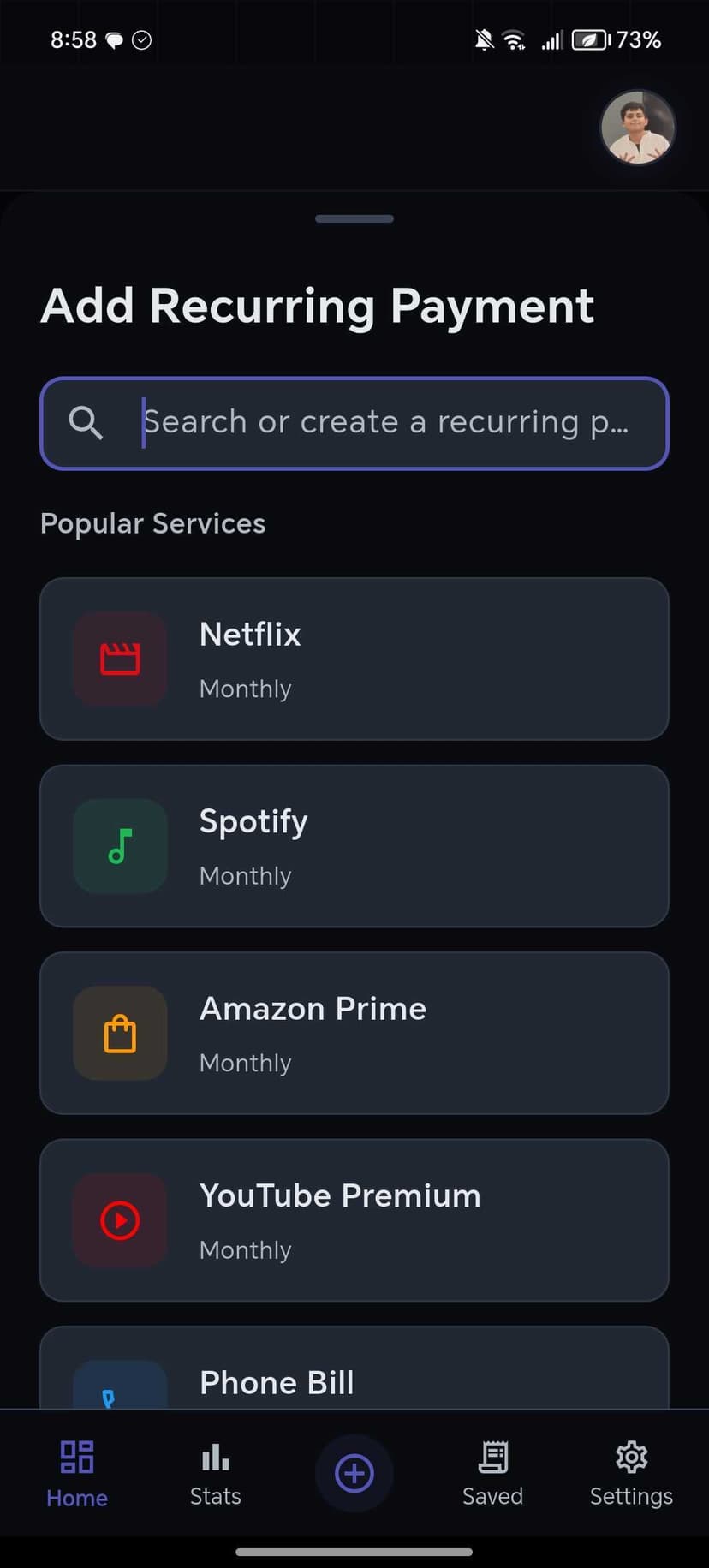Select the Netflix monthly service
Viewport: 709px width, 1568px height.
[354, 659]
